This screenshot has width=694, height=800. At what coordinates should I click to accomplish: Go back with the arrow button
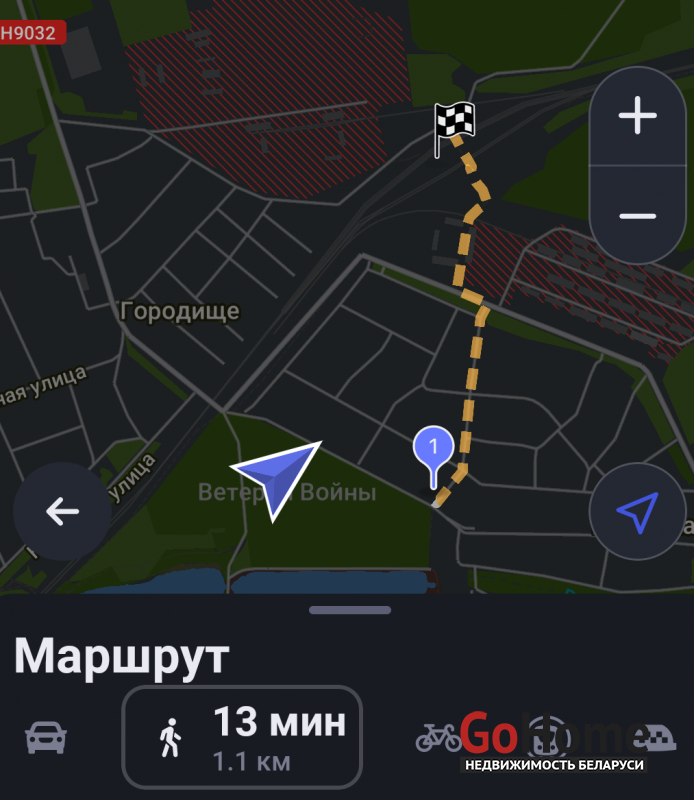[x=62, y=511]
